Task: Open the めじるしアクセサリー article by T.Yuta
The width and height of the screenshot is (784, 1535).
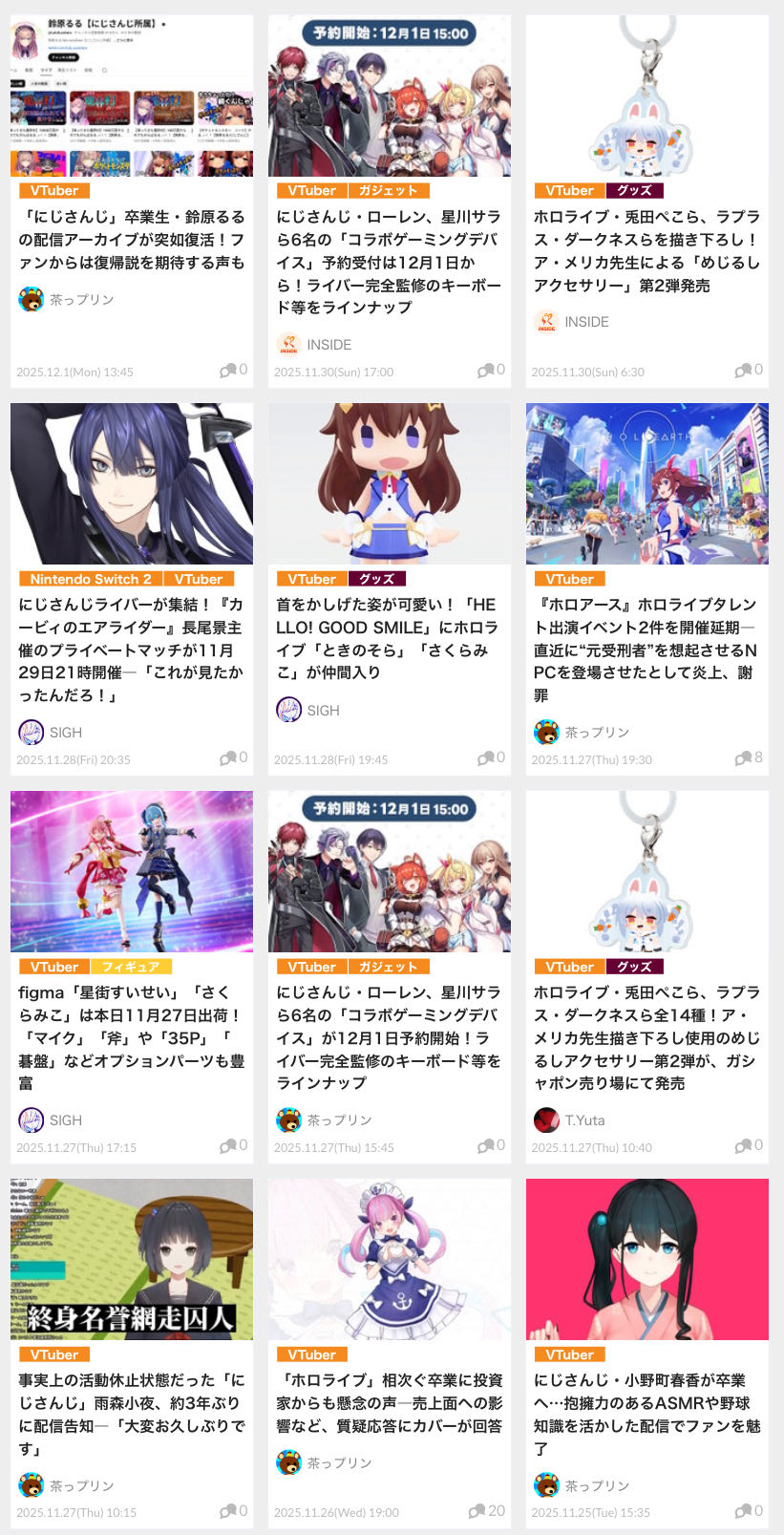Action: (x=646, y=1037)
